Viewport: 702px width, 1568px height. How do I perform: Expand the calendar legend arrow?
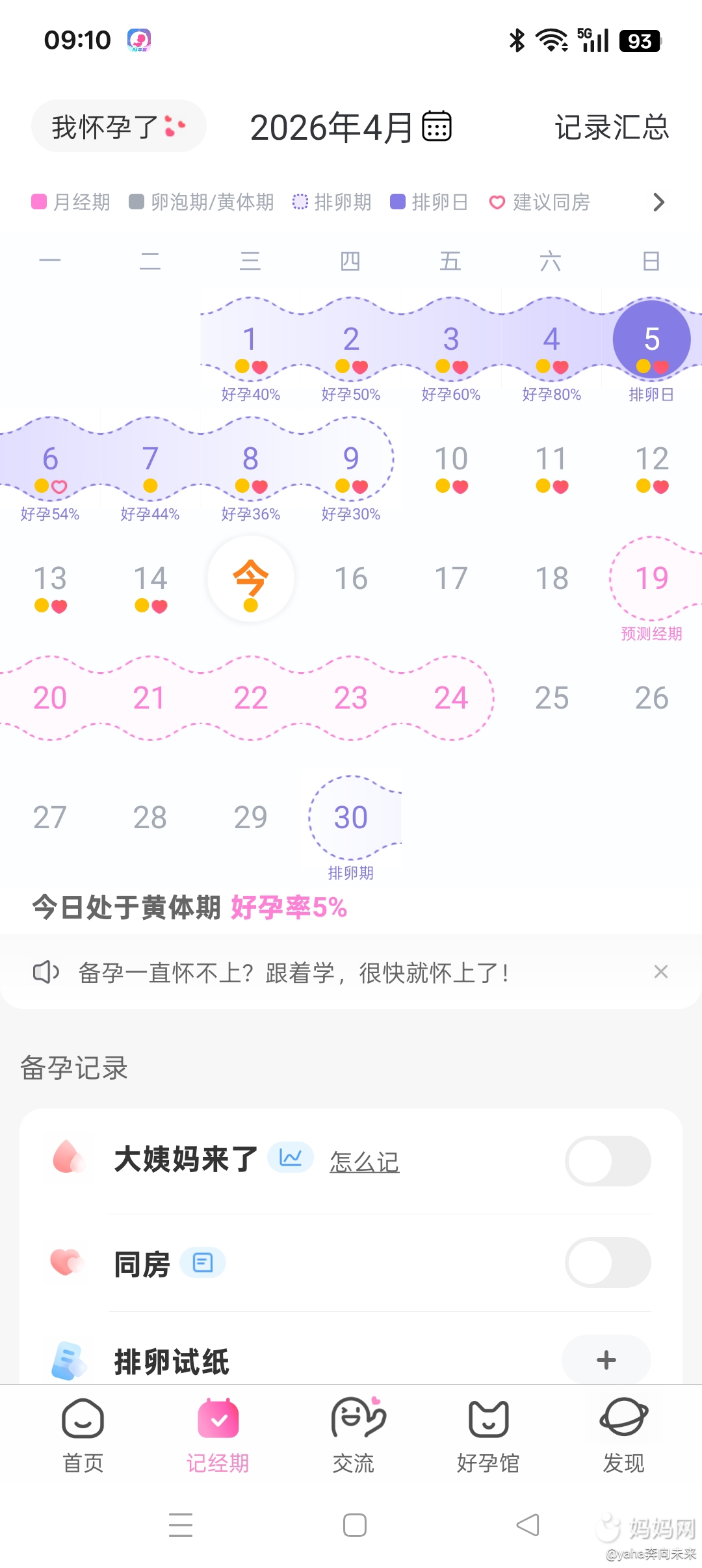pos(658,202)
